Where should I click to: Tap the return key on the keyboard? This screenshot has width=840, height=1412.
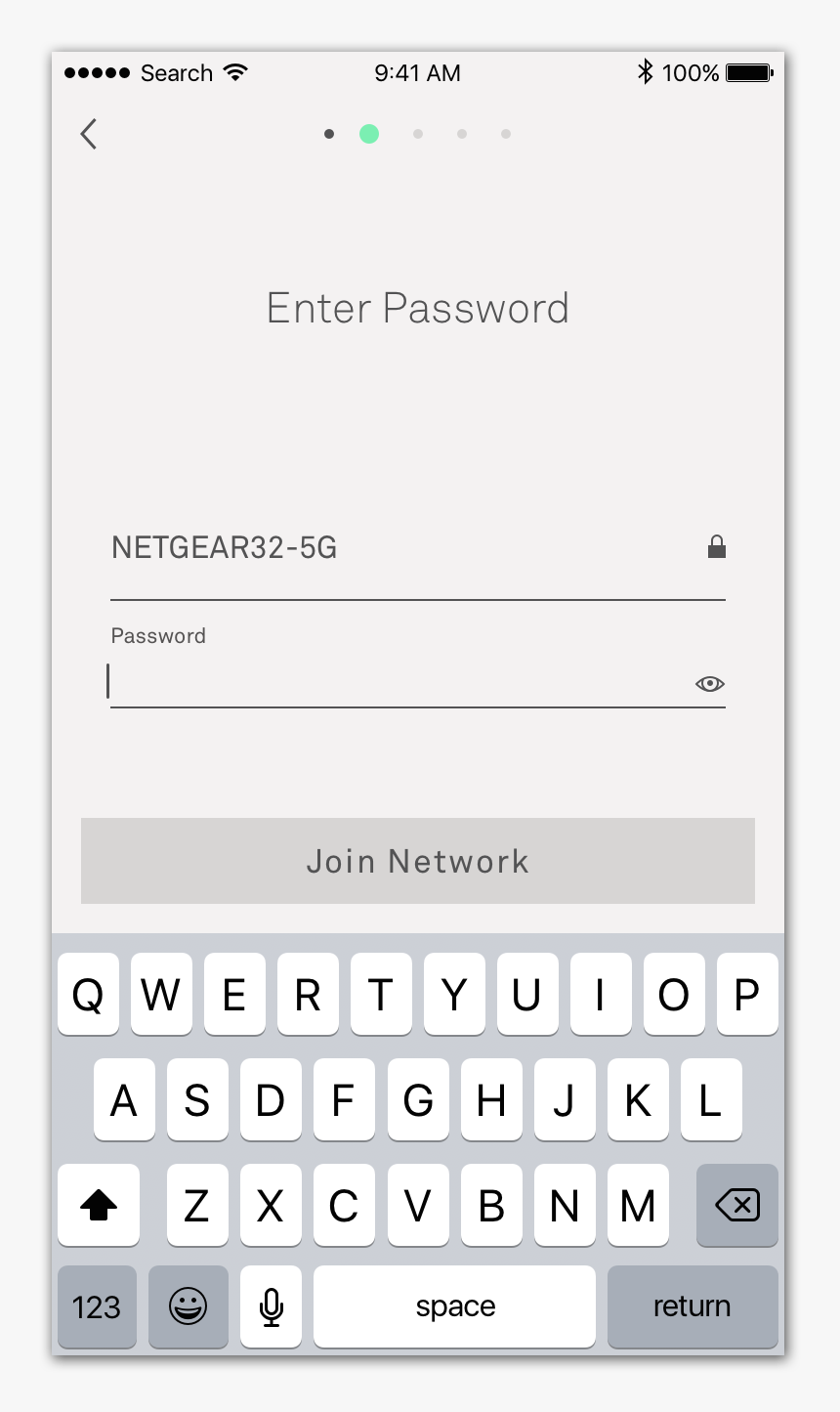point(693,1305)
